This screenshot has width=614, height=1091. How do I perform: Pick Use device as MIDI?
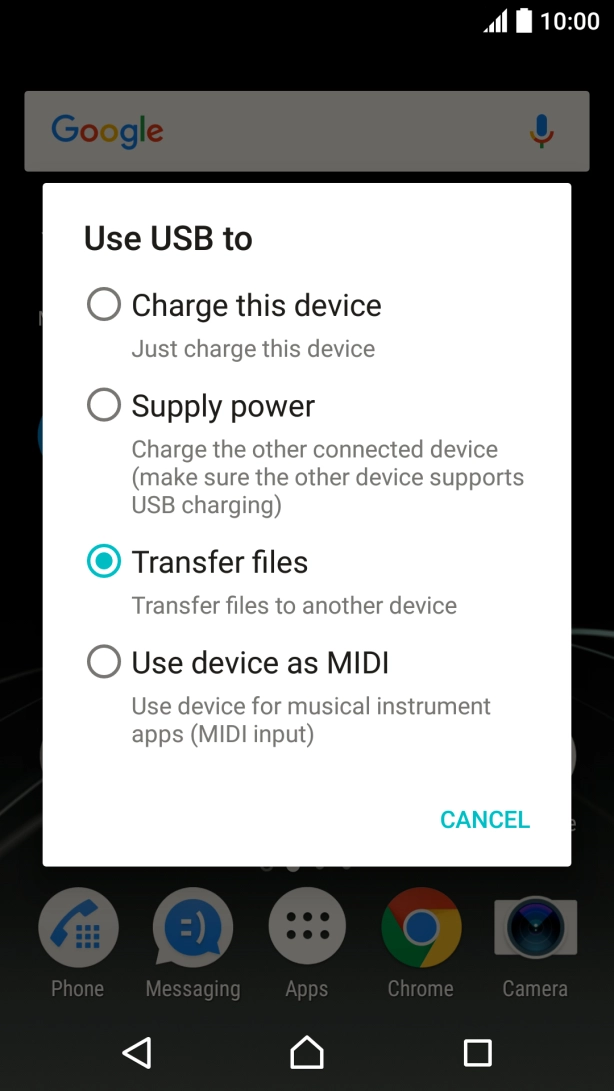(104, 662)
